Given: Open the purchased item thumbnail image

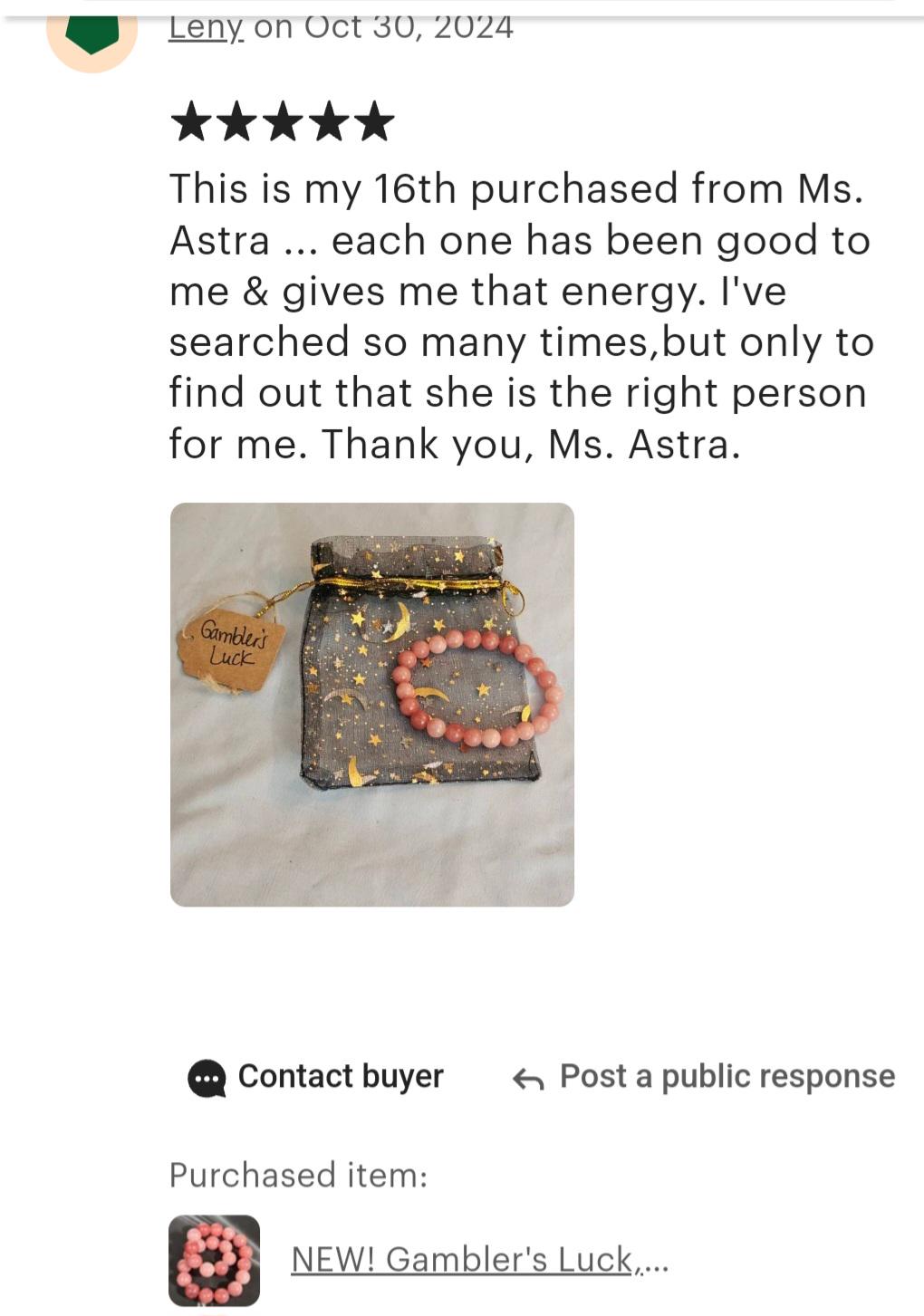Looking at the screenshot, I should (x=214, y=1259).
